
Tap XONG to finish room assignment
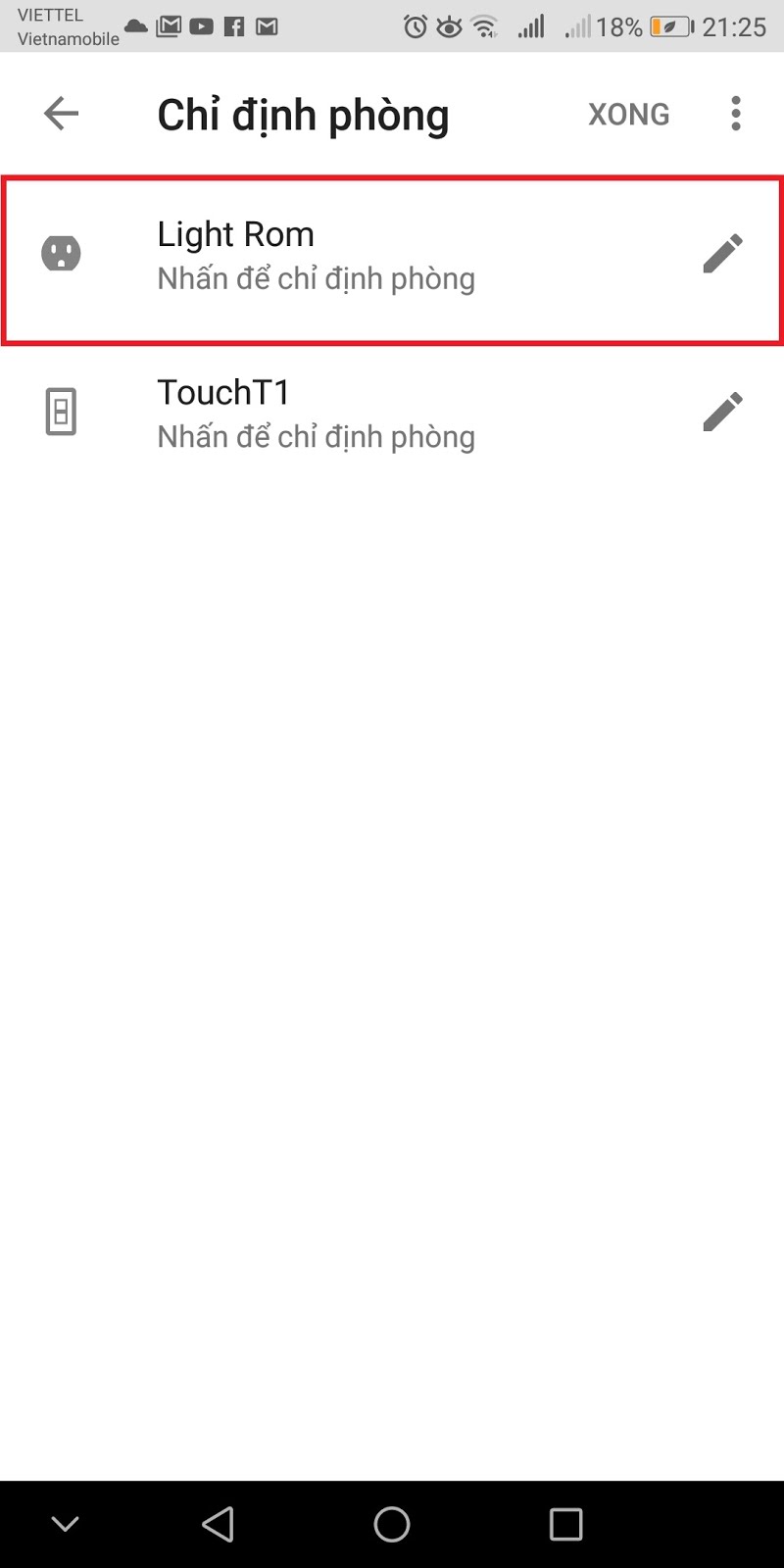click(628, 115)
